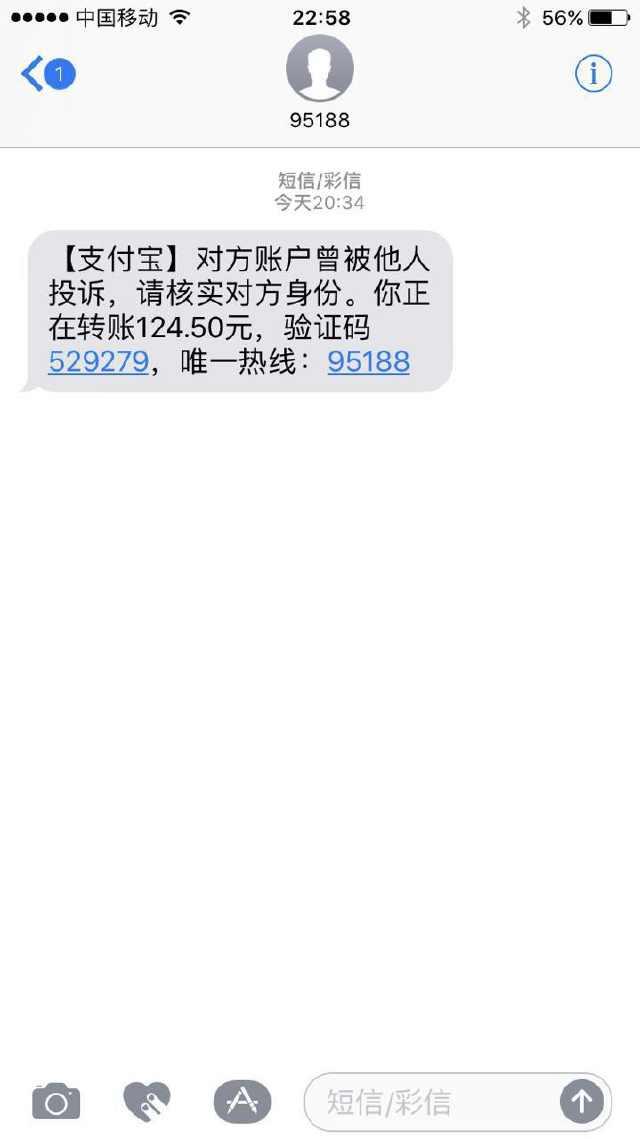Open the Digital Touch heart icon
Image resolution: width=640 pixels, height=1139 pixels.
pos(147,1103)
